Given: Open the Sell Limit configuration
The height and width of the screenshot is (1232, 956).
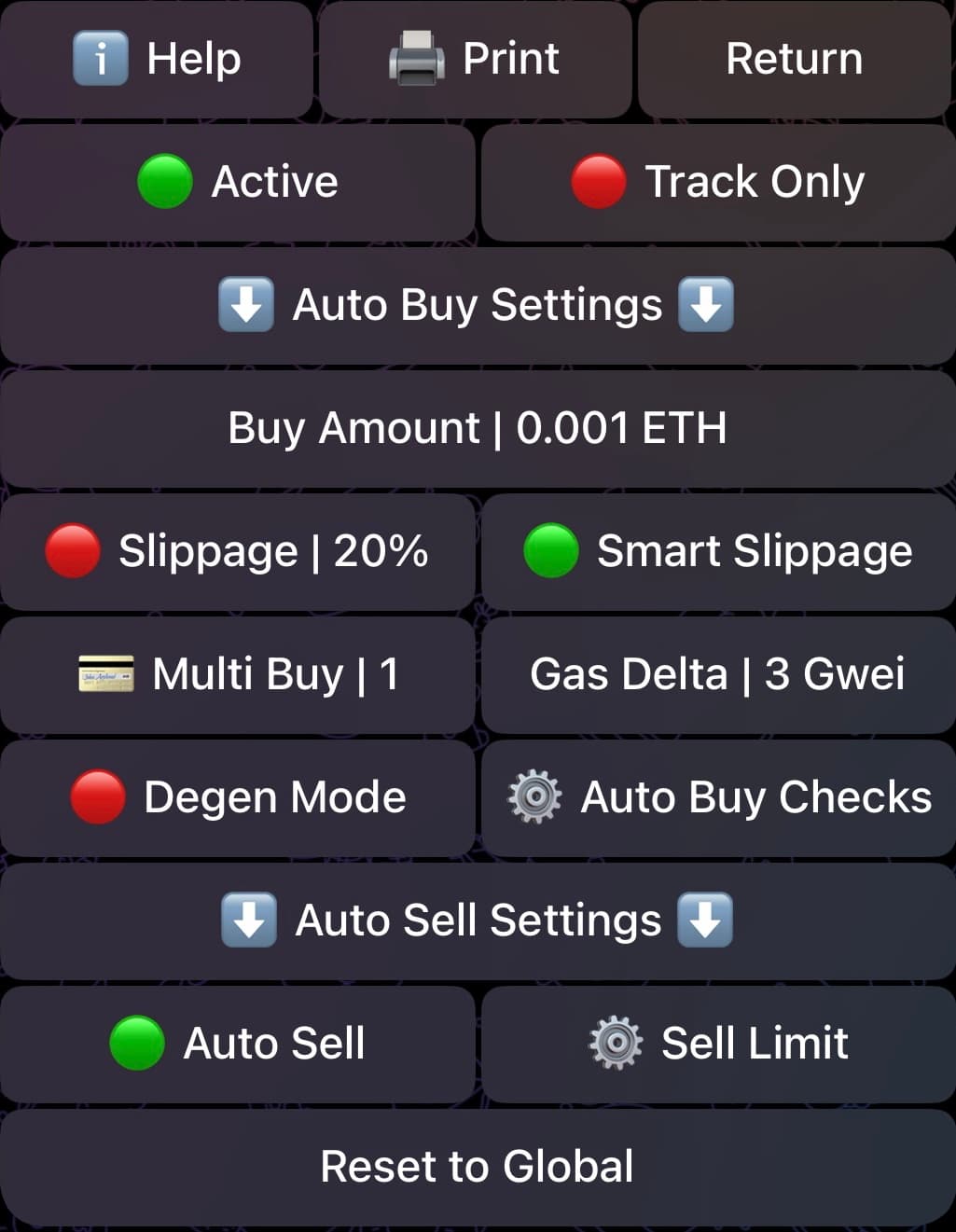Looking at the screenshot, I should pyautogui.click(x=718, y=1043).
